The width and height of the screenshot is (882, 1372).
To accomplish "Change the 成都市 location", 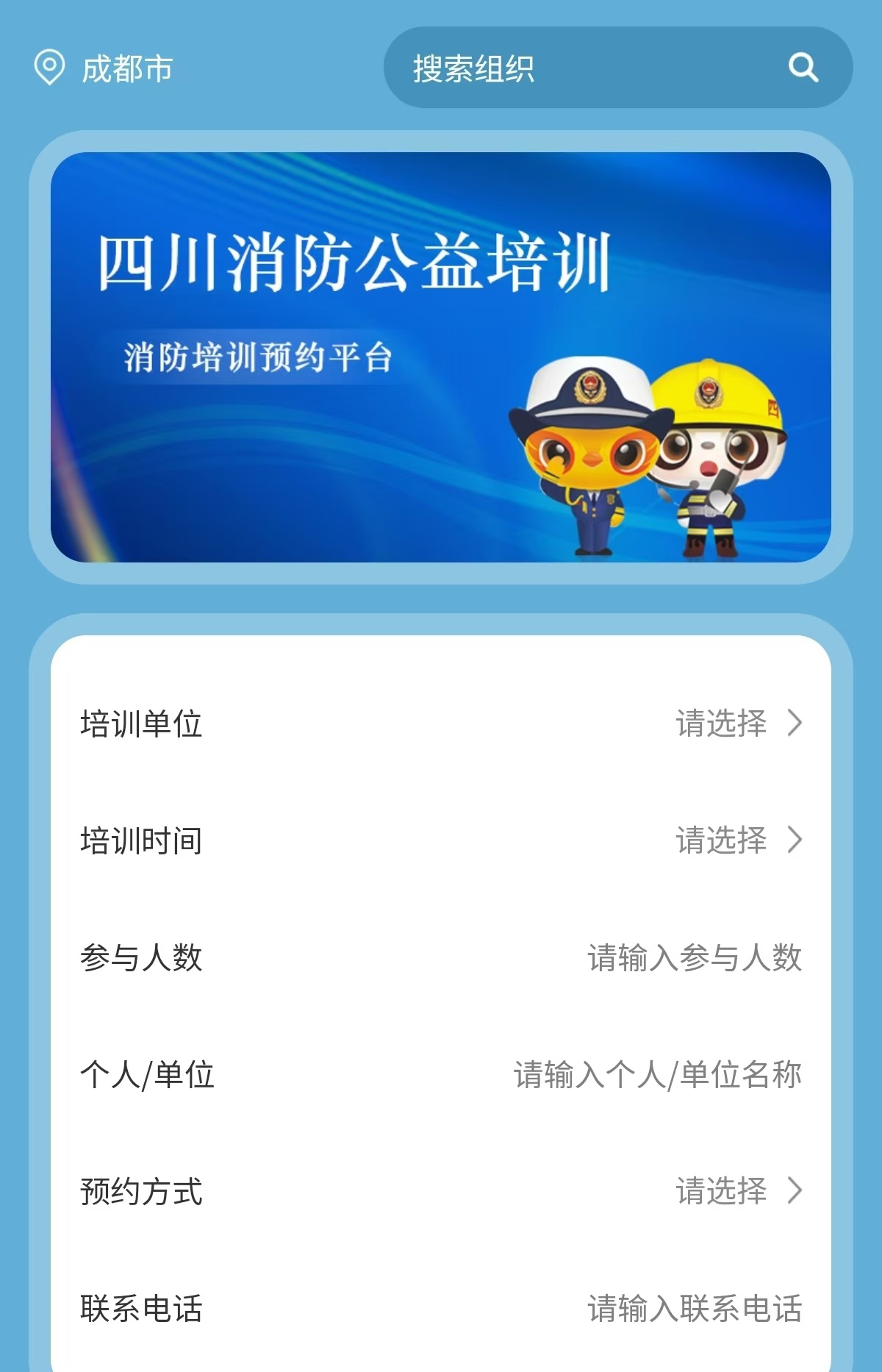I will point(104,68).
